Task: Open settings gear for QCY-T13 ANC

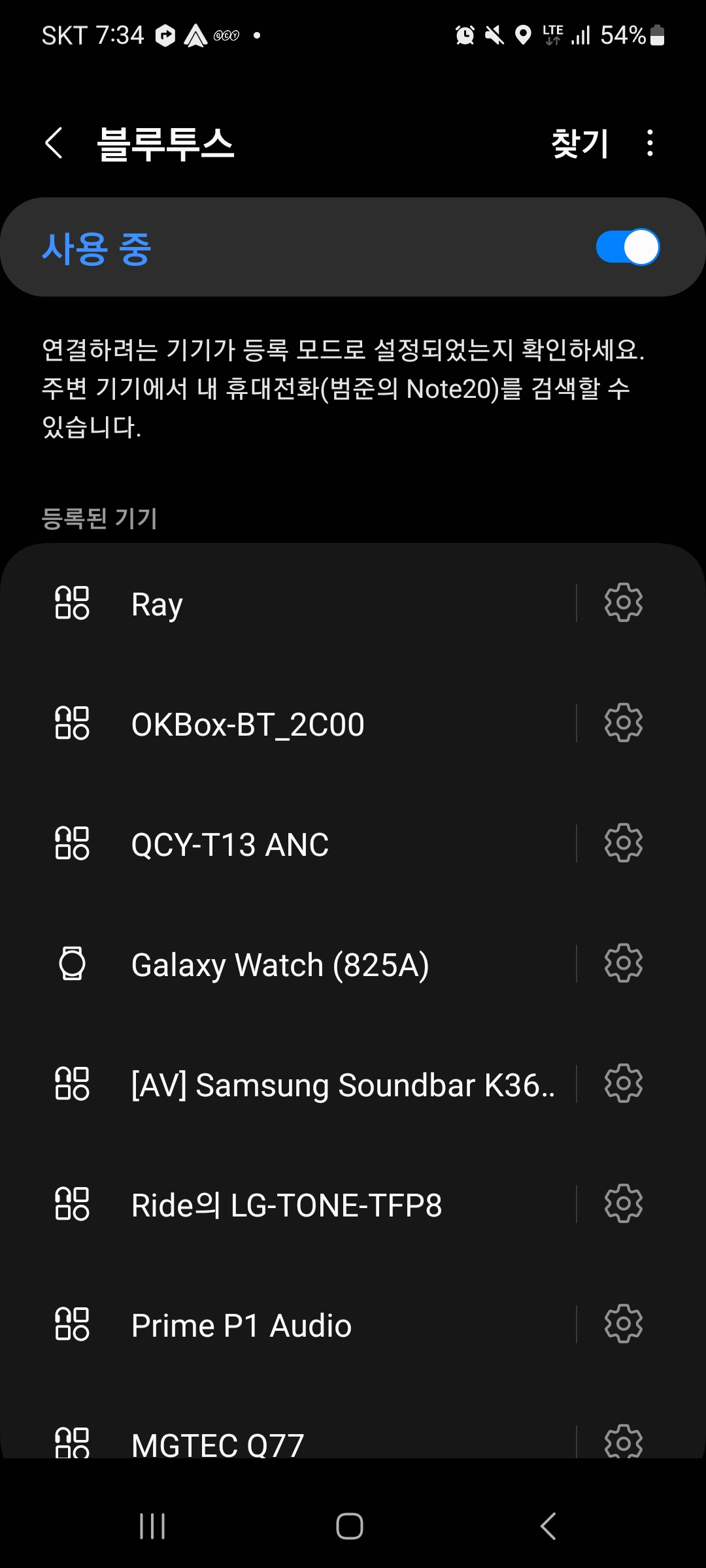Action: pos(624,843)
